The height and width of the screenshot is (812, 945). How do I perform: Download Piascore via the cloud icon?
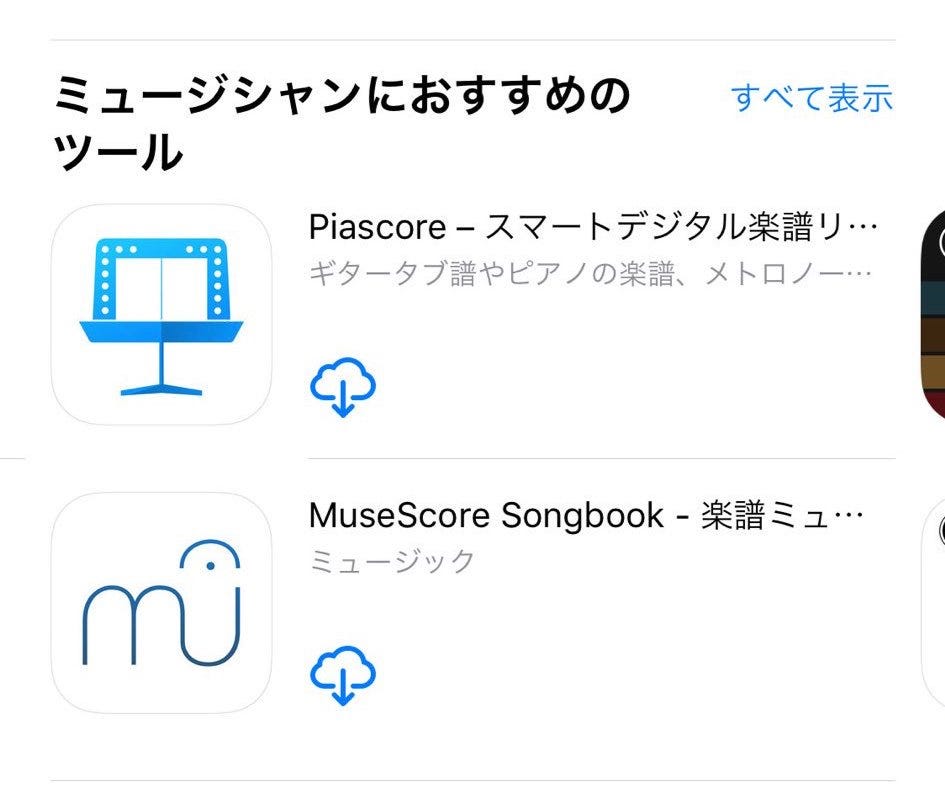point(343,388)
